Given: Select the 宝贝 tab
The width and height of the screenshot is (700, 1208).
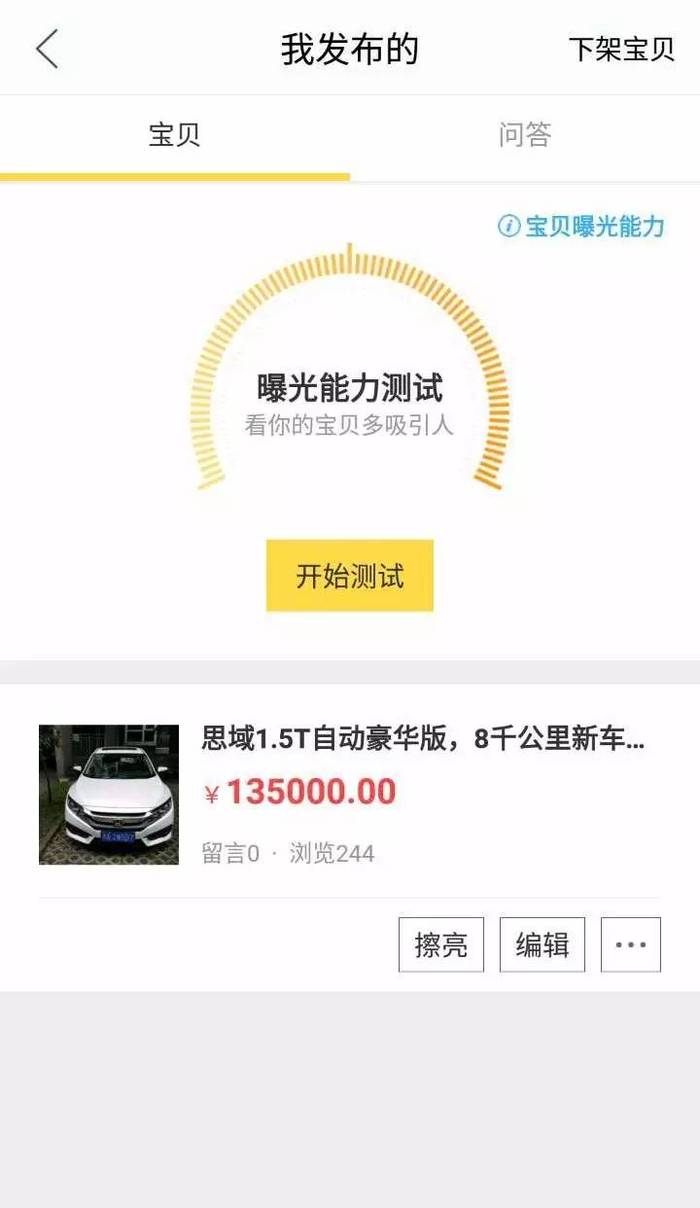Looking at the screenshot, I should pos(175,135).
